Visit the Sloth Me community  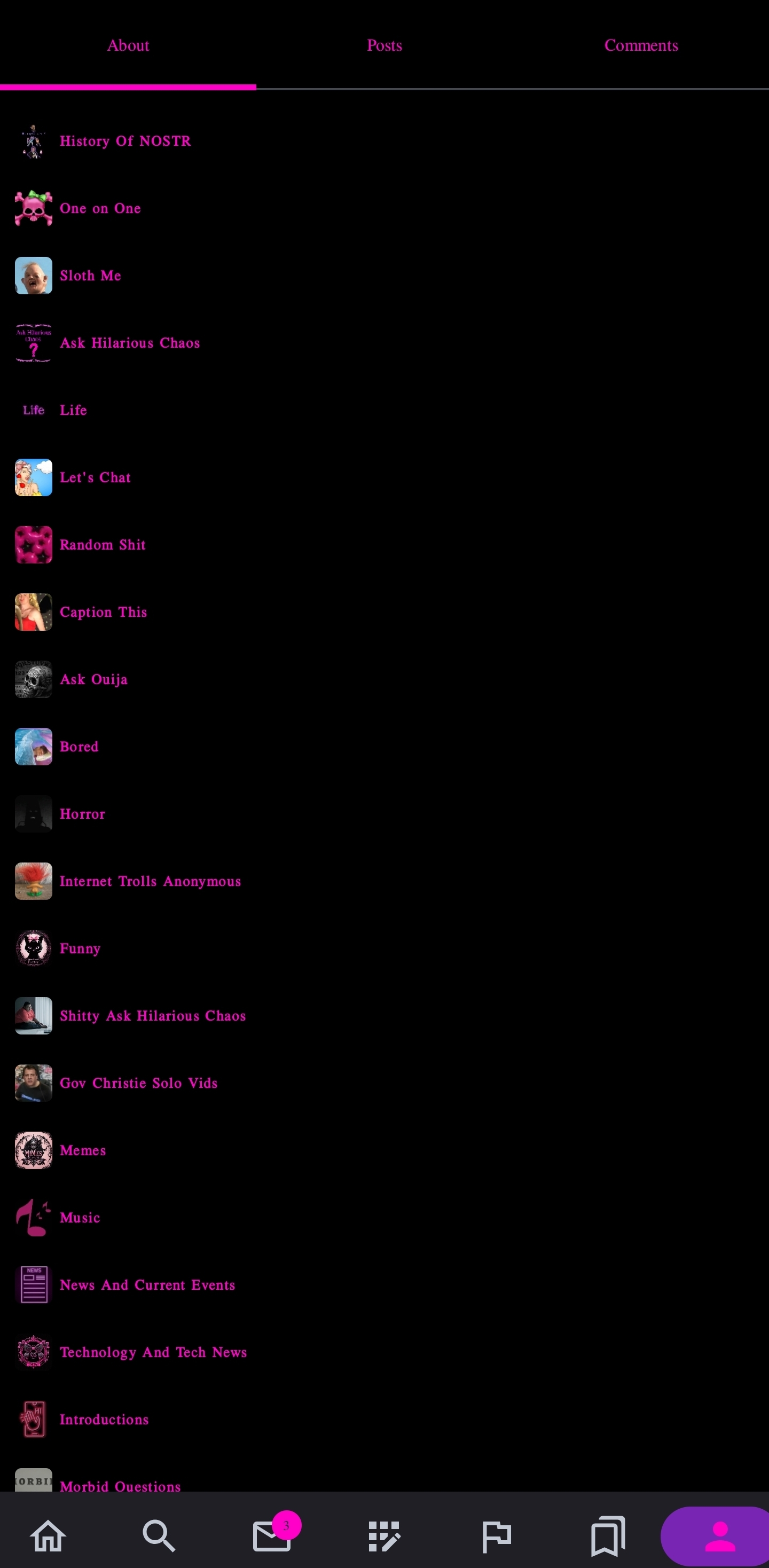click(x=90, y=276)
